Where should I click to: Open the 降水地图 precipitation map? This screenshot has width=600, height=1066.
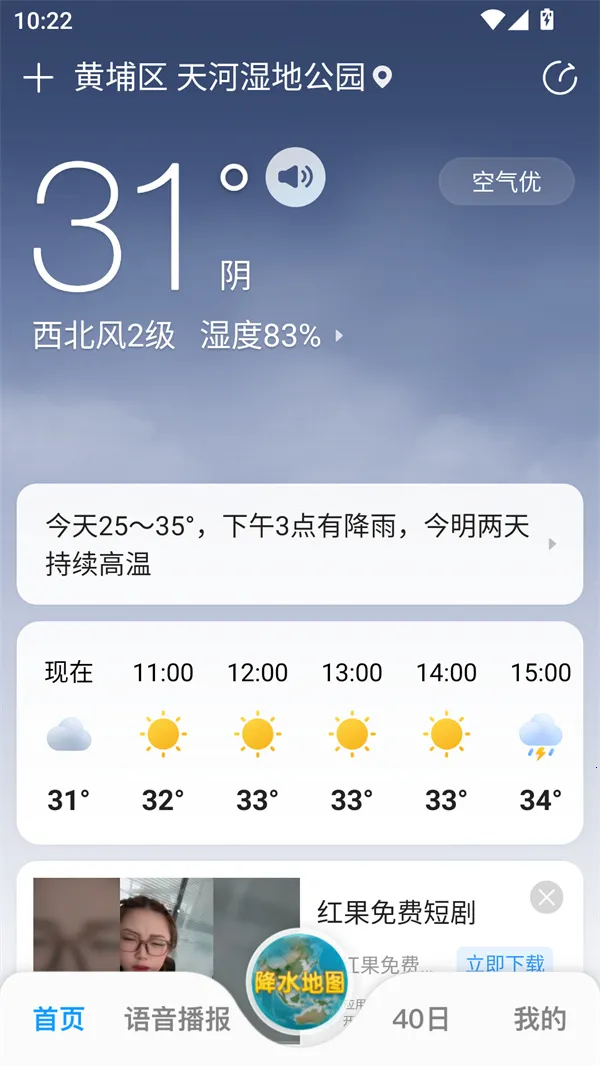(299, 982)
